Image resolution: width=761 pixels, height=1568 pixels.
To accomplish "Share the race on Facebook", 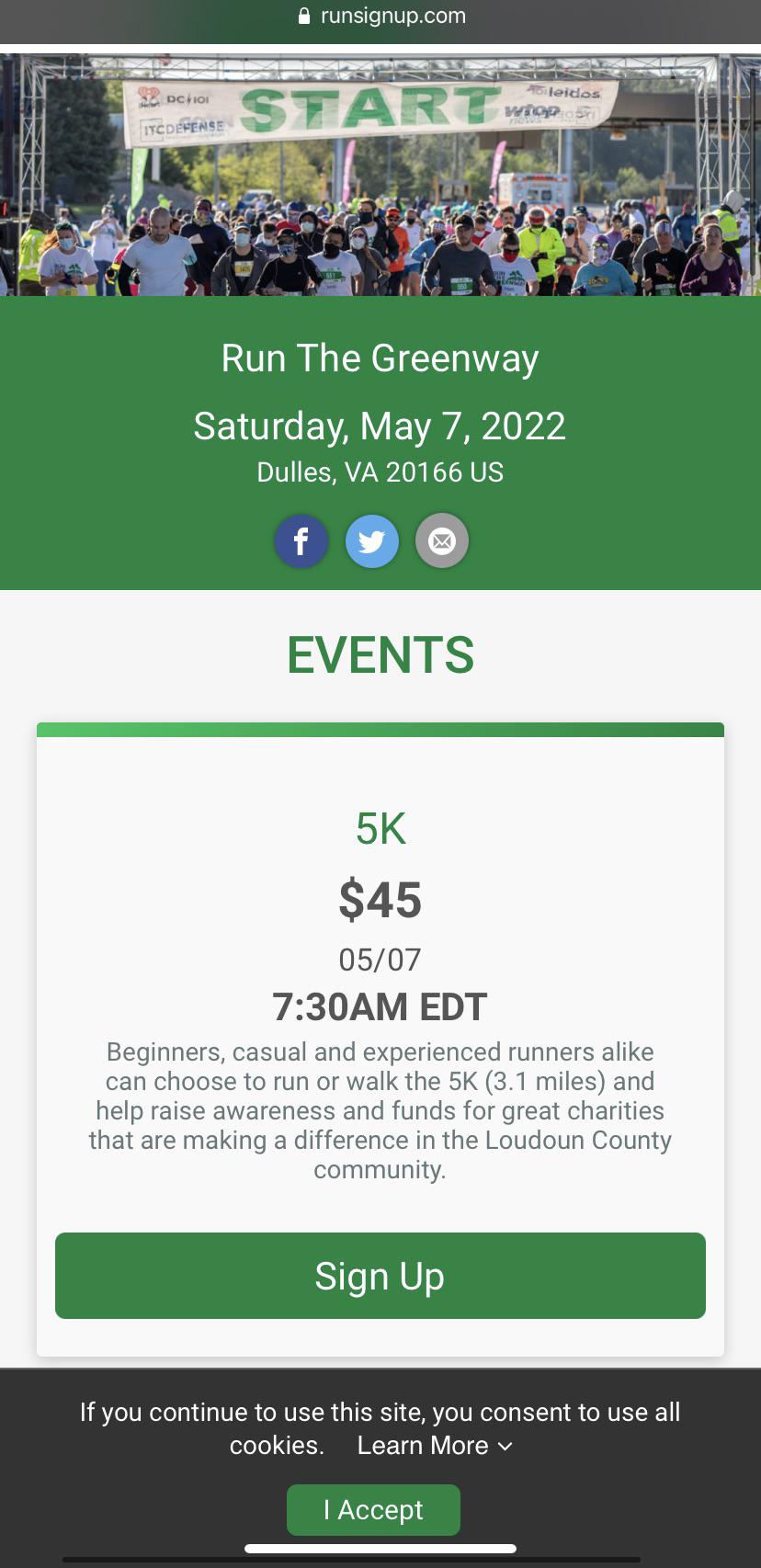I will (301, 541).
